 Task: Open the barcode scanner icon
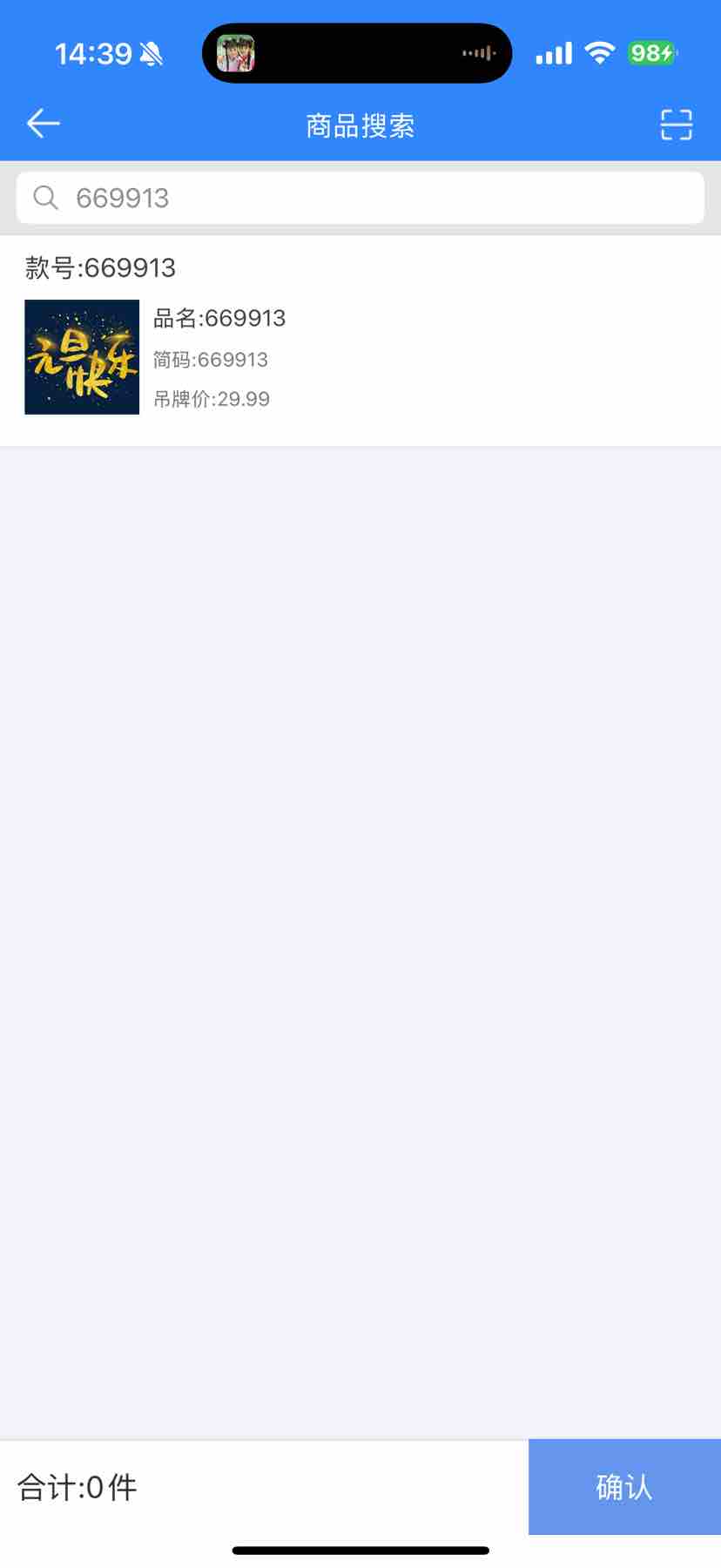(676, 125)
